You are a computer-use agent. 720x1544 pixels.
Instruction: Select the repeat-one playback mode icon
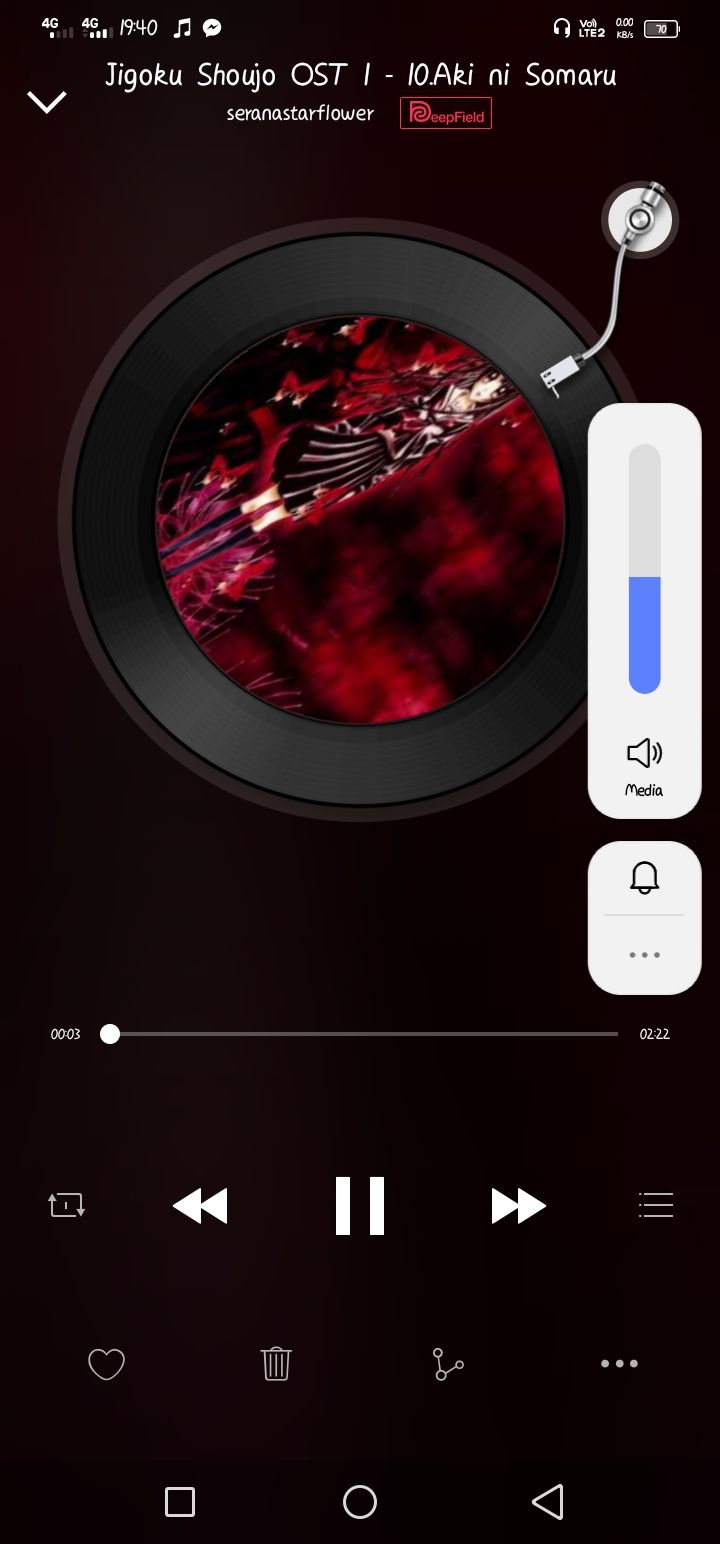coord(65,1205)
